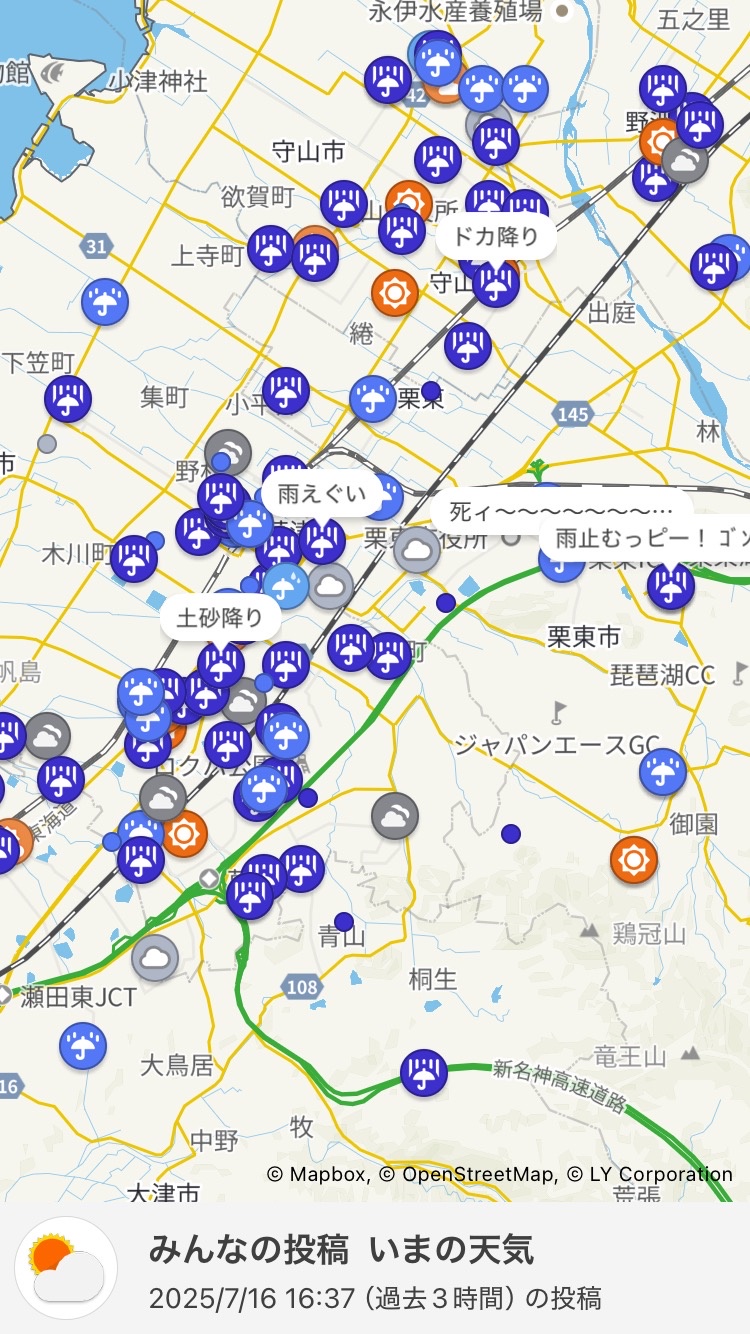Select the light-blue umbrella marker near route 31
Image resolution: width=750 pixels, height=1334 pixels.
coord(105,302)
